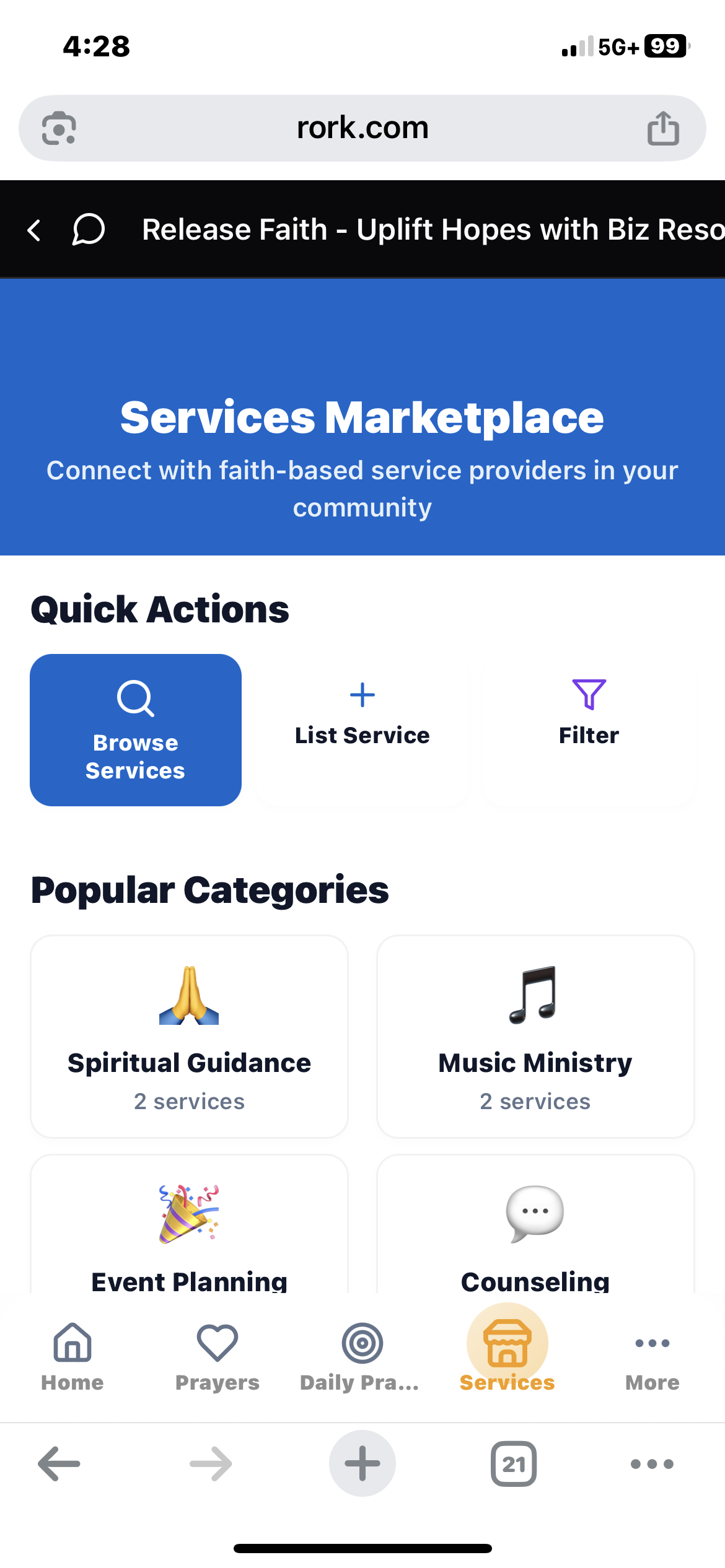This screenshot has width=725, height=1568.
Task: Select the Event Planning category
Action: 189,1232
